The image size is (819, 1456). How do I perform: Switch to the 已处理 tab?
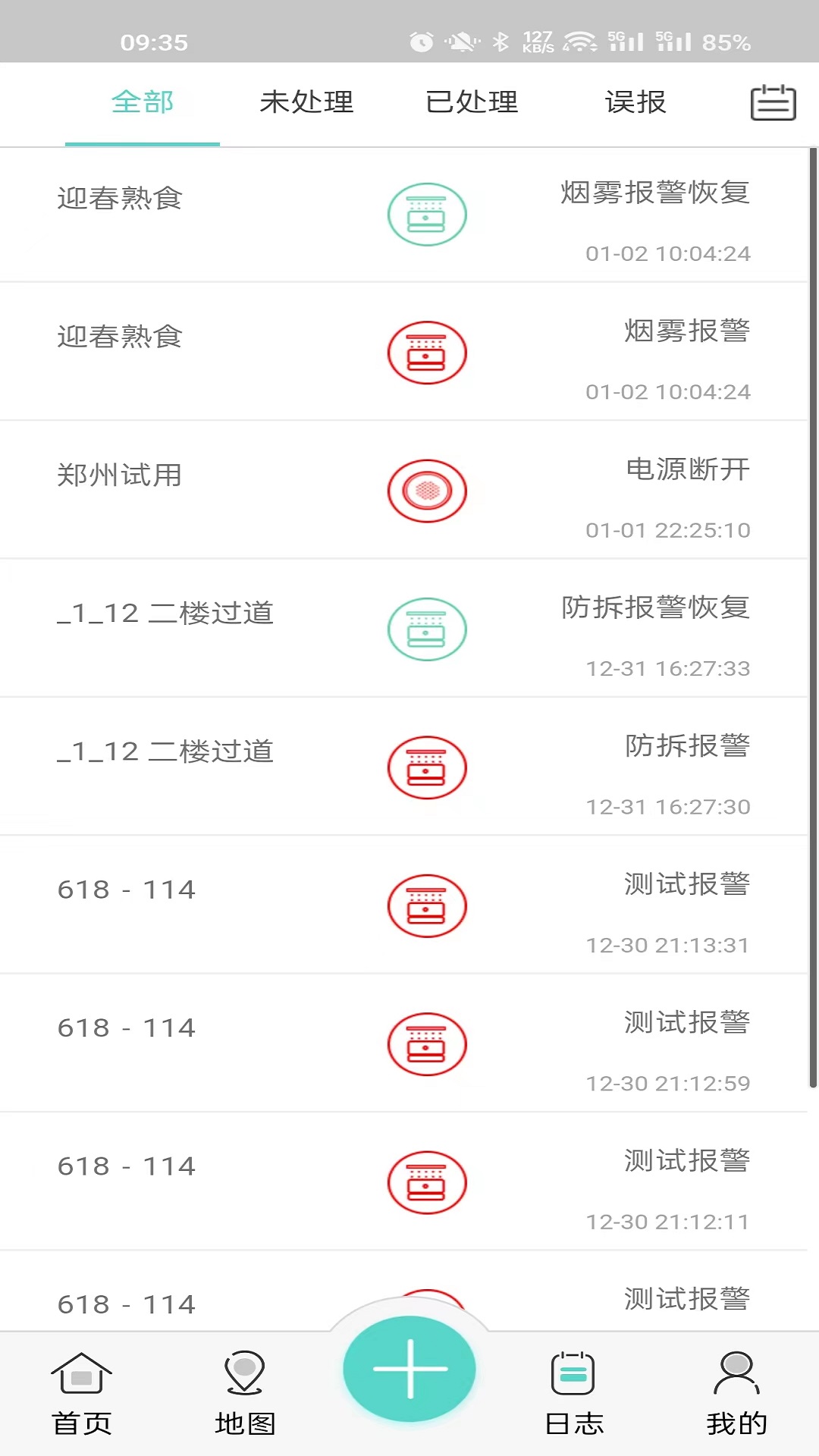[x=472, y=102]
